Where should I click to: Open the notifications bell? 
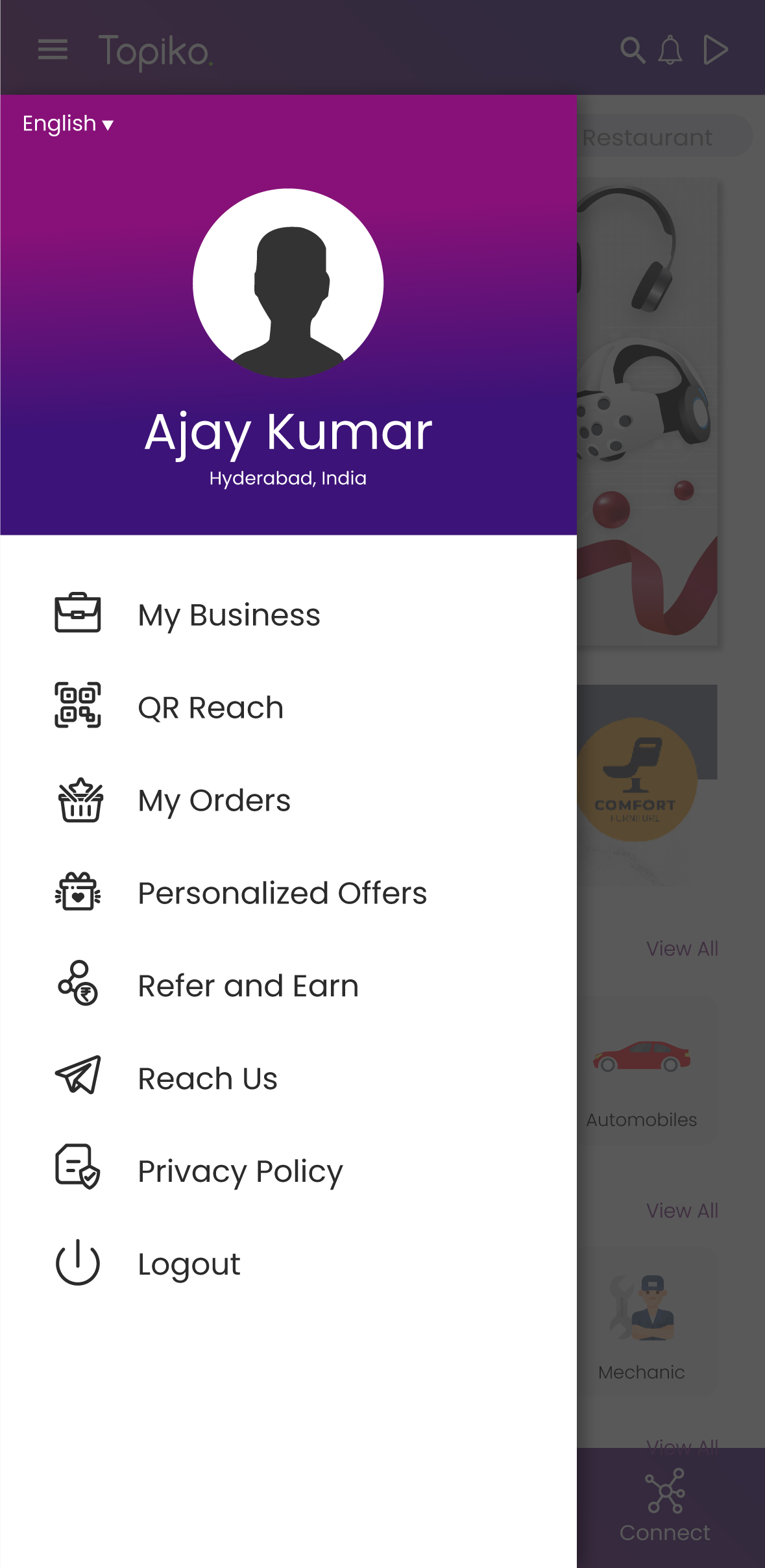[670, 50]
